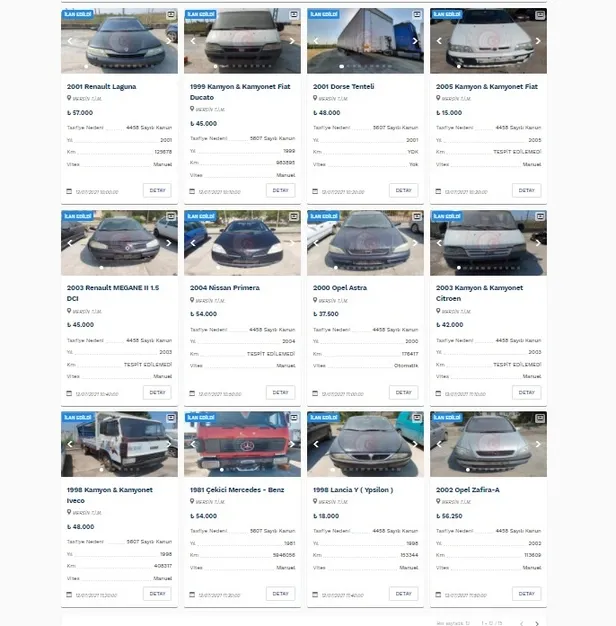Go back one photo on 1981 Mercedes-Benz
The height and width of the screenshot is (626, 616).
[193, 443]
